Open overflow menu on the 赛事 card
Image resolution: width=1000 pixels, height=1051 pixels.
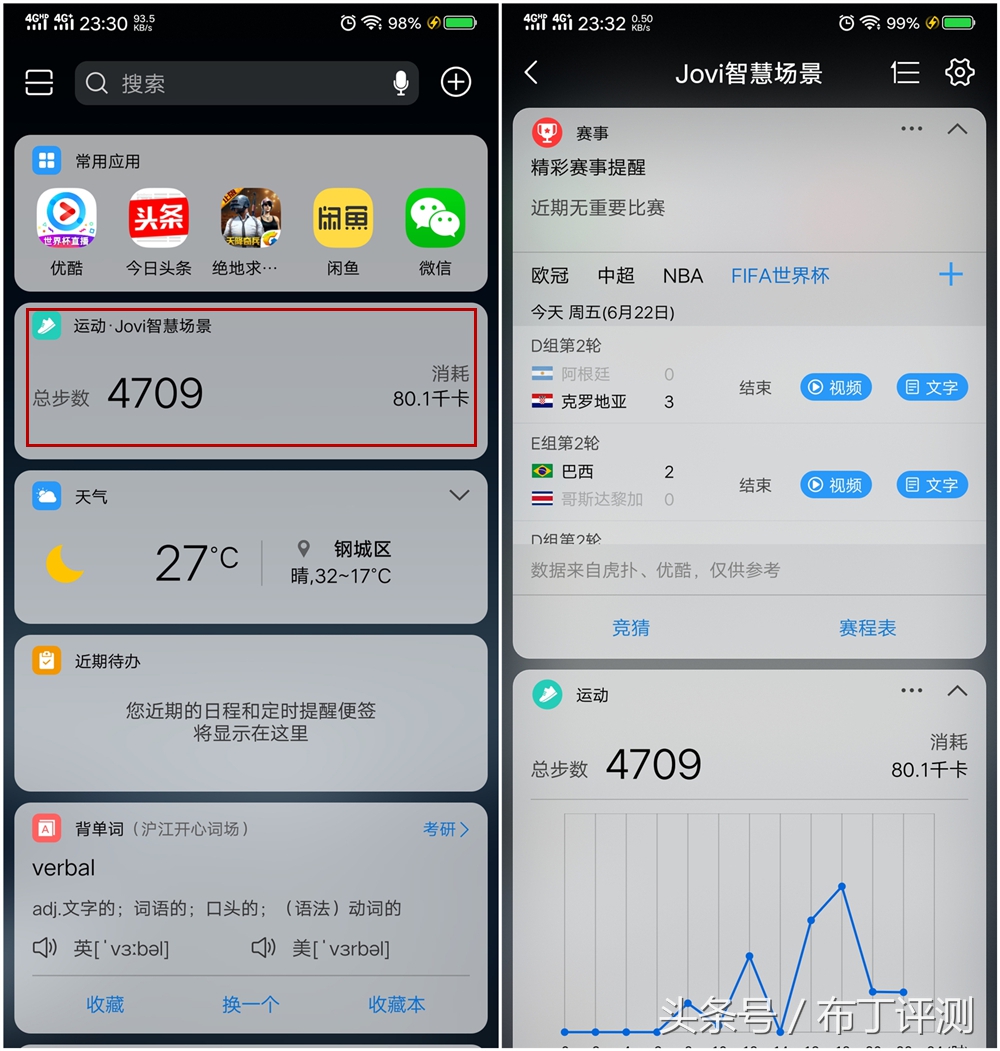pyautogui.click(x=911, y=129)
